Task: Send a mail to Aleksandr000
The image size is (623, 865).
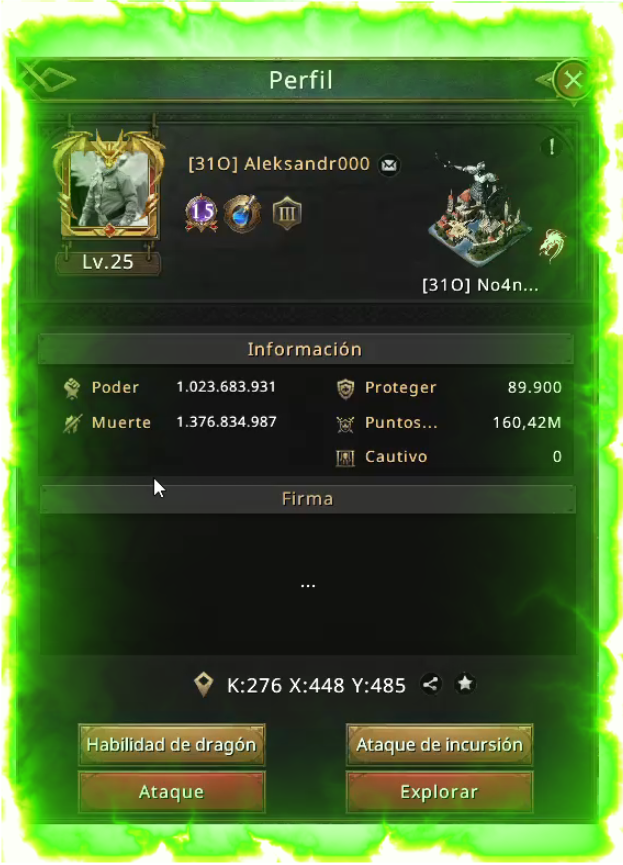Action: point(389,165)
